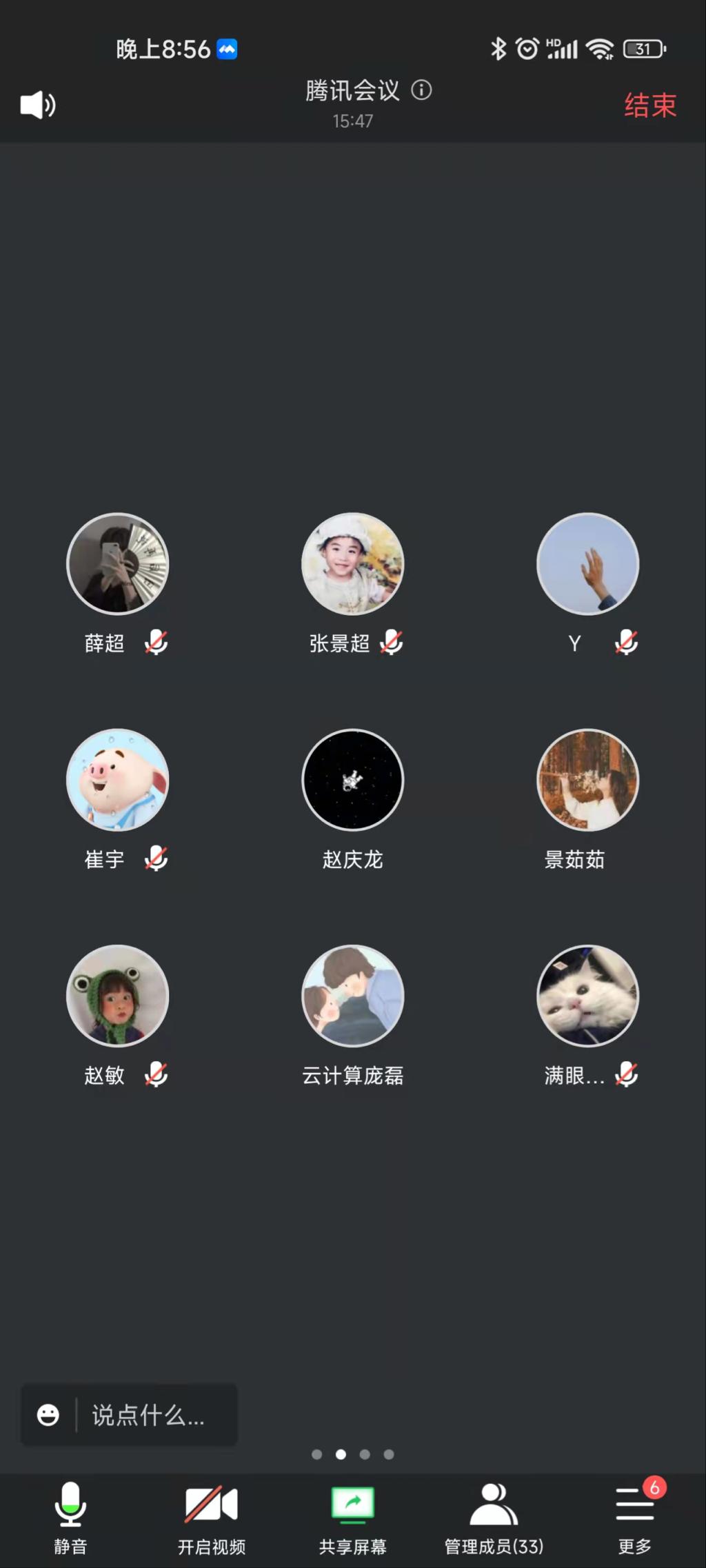
Task: Select participant 赵敏's avatar
Action: [118, 996]
